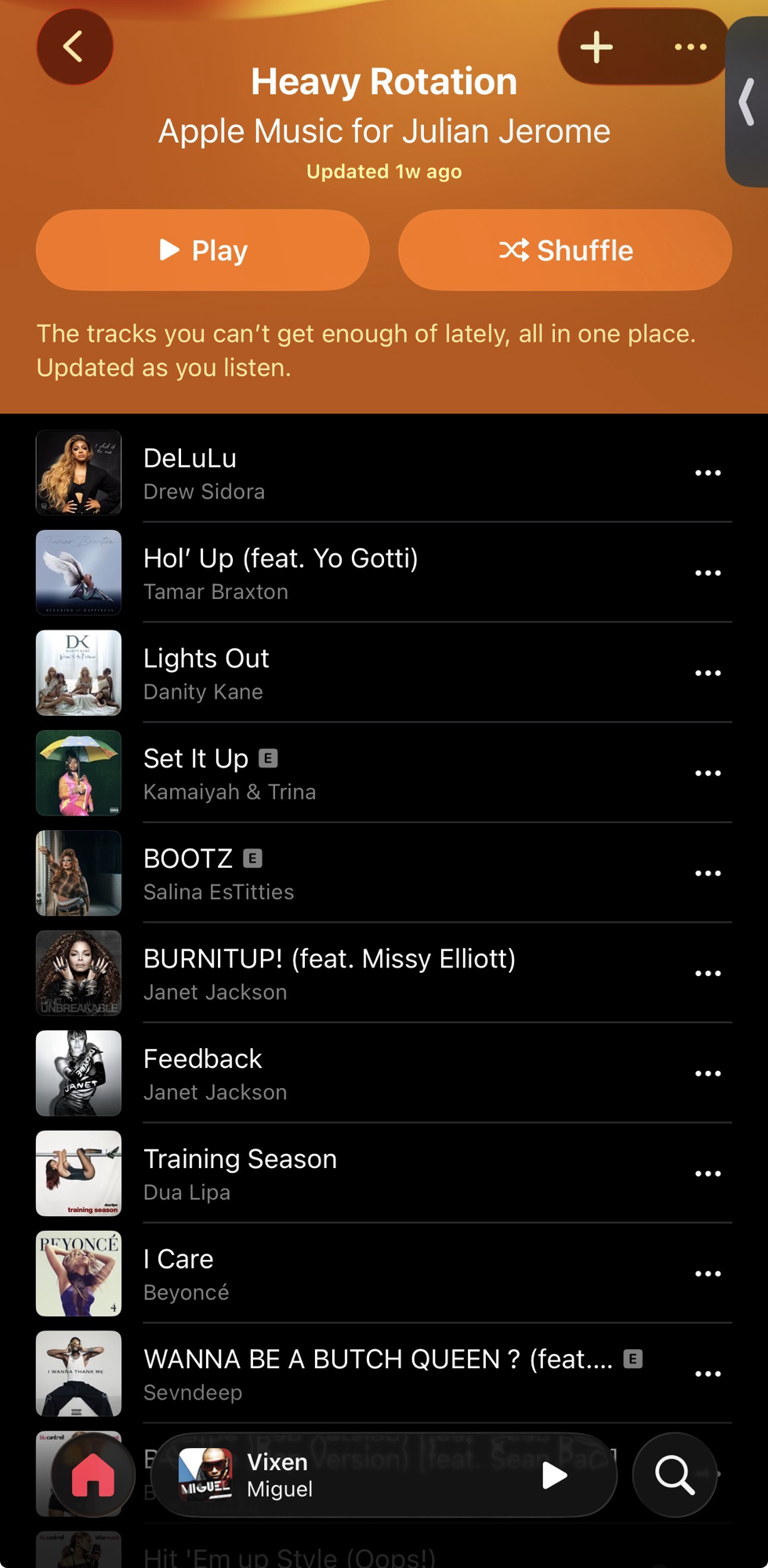768x1568 pixels.
Task: Open the side handle at screen edge
Action: [748, 102]
